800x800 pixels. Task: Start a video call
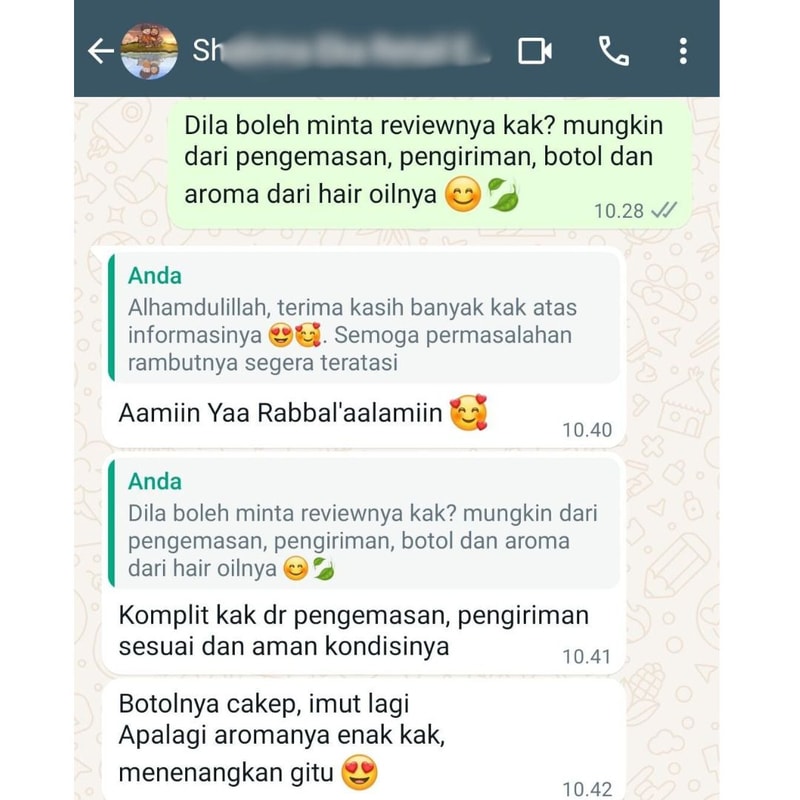535,50
